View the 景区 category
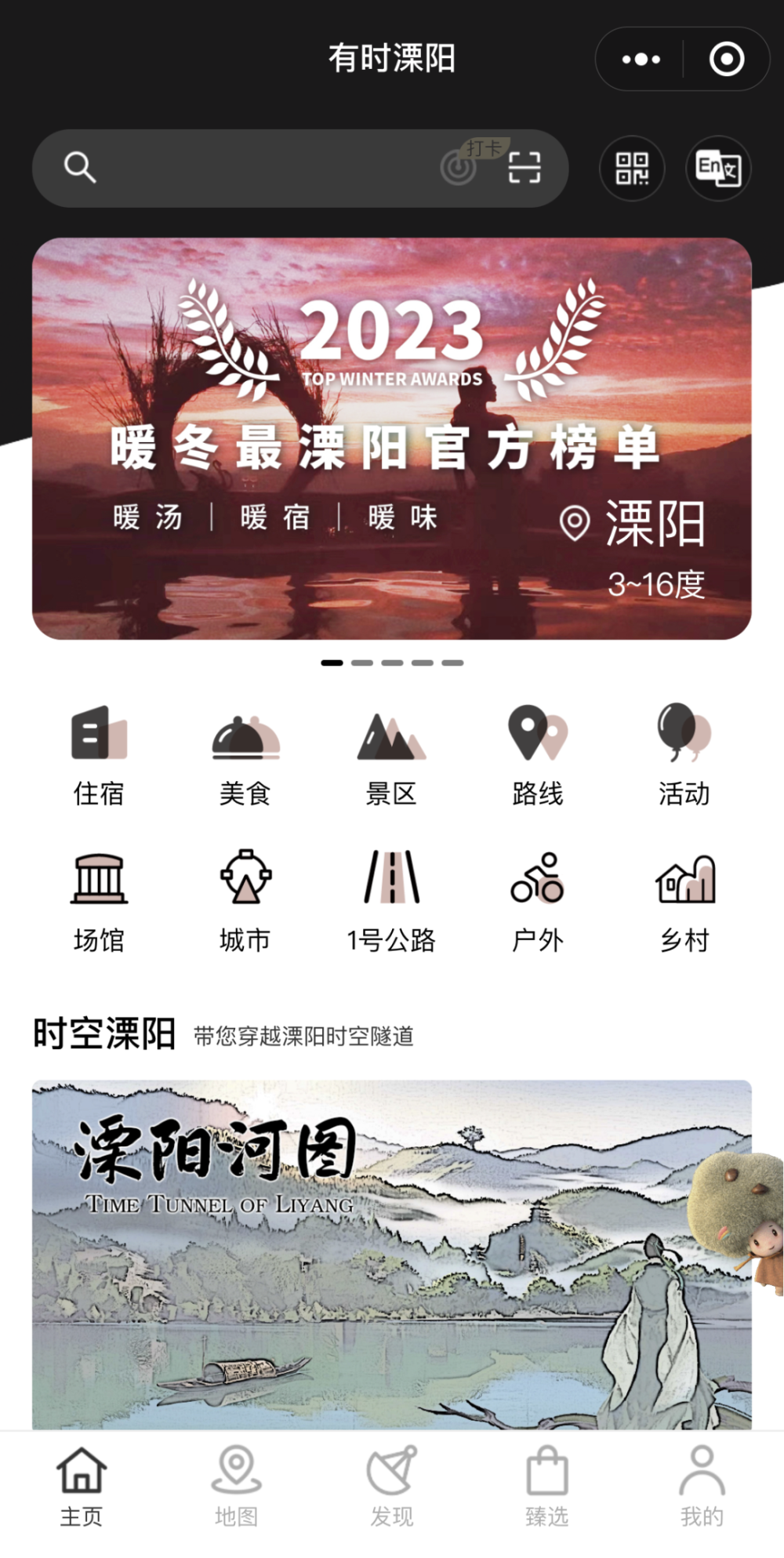 pos(391,756)
